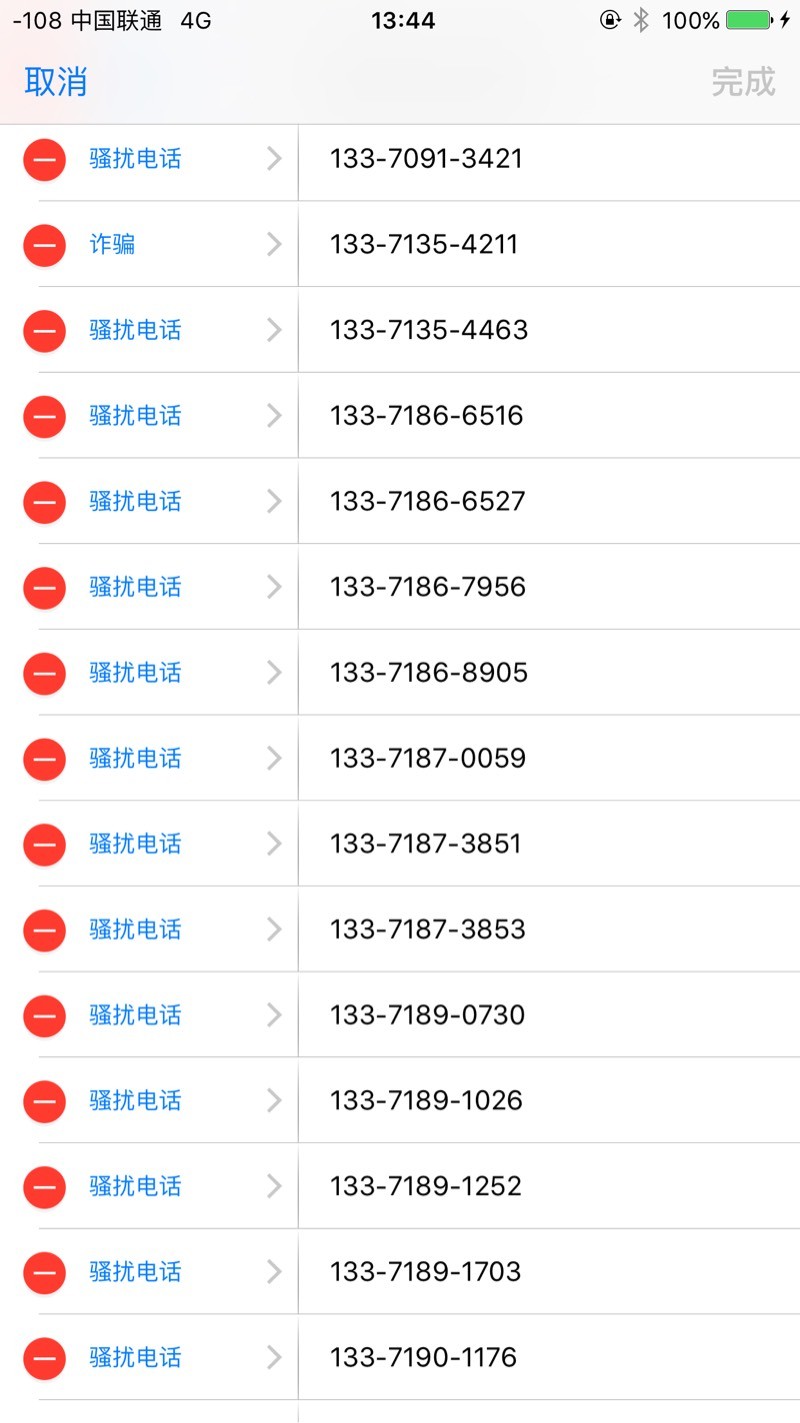Tap 完成 to finish editing
The width and height of the screenshot is (800, 1423).
(x=743, y=82)
